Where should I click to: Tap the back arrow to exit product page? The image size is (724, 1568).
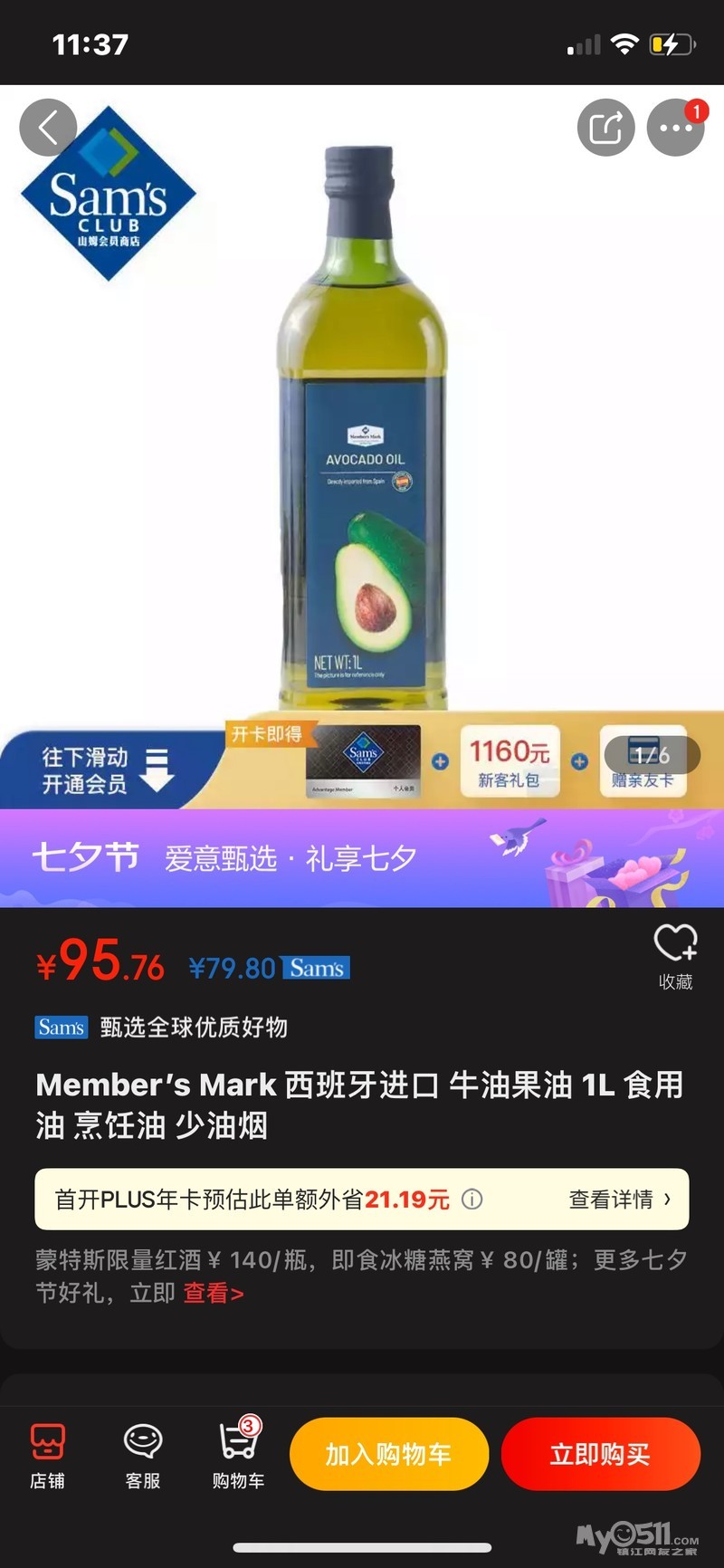pos(47,127)
